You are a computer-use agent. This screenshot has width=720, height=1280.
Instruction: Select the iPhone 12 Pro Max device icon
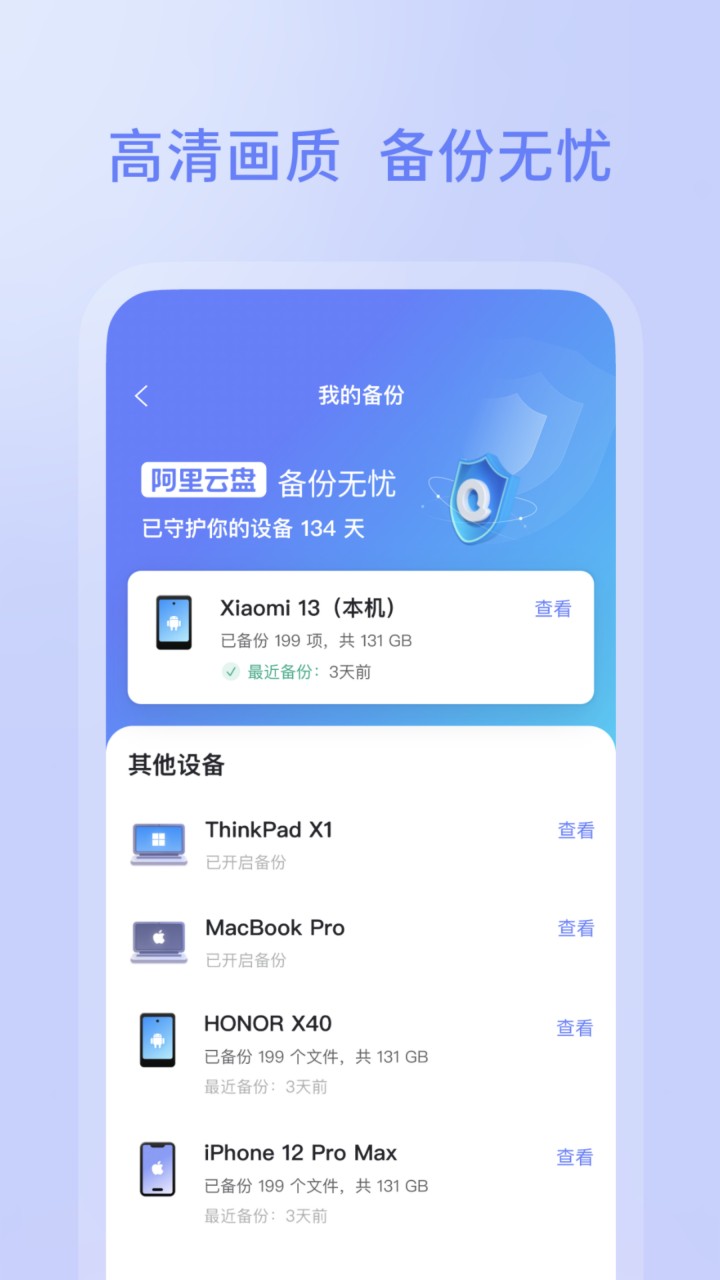click(x=157, y=1168)
